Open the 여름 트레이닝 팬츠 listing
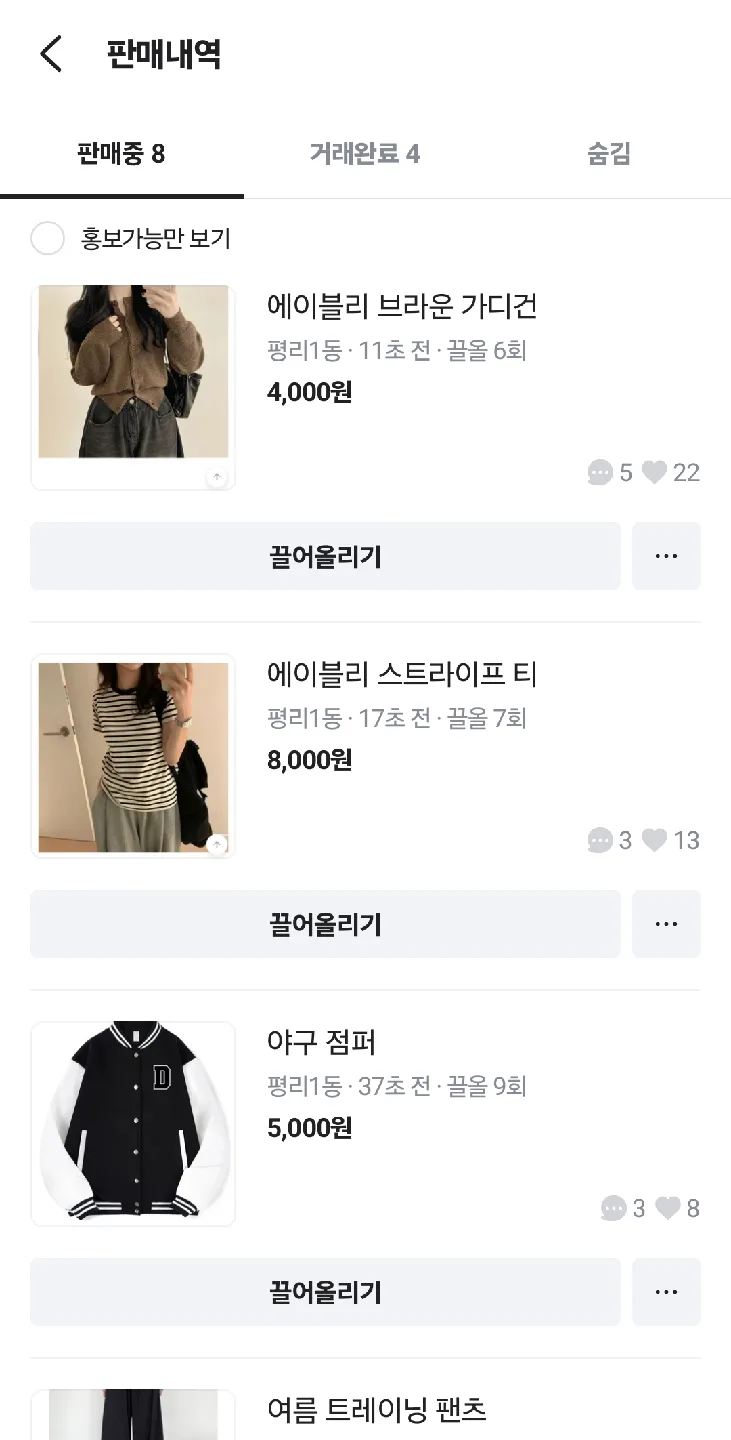731x1440 pixels. pyautogui.click(x=376, y=1410)
